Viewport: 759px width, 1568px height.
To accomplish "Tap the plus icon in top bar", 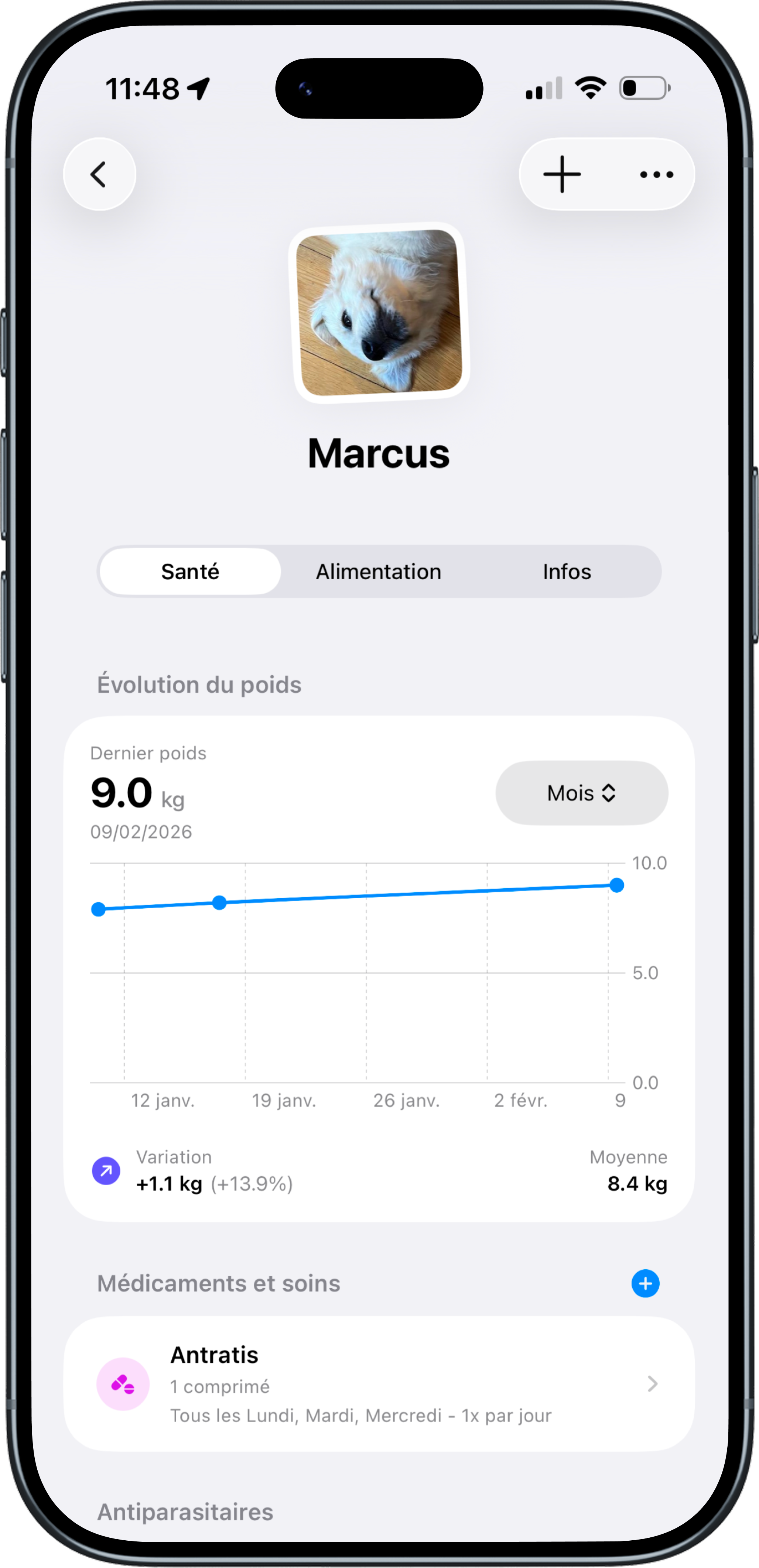I will [562, 175].
